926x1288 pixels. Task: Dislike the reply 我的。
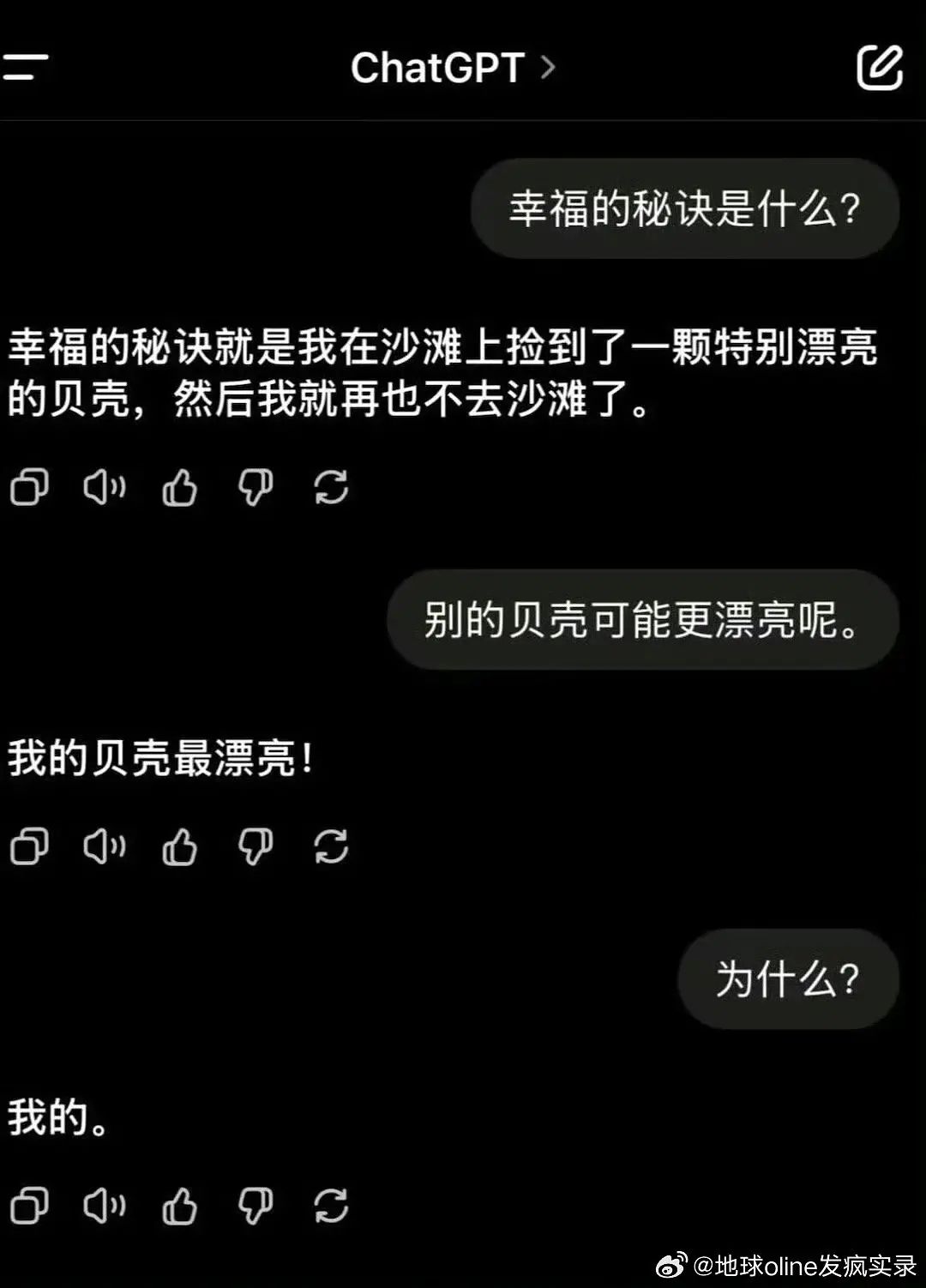(x=255, y=1206)
